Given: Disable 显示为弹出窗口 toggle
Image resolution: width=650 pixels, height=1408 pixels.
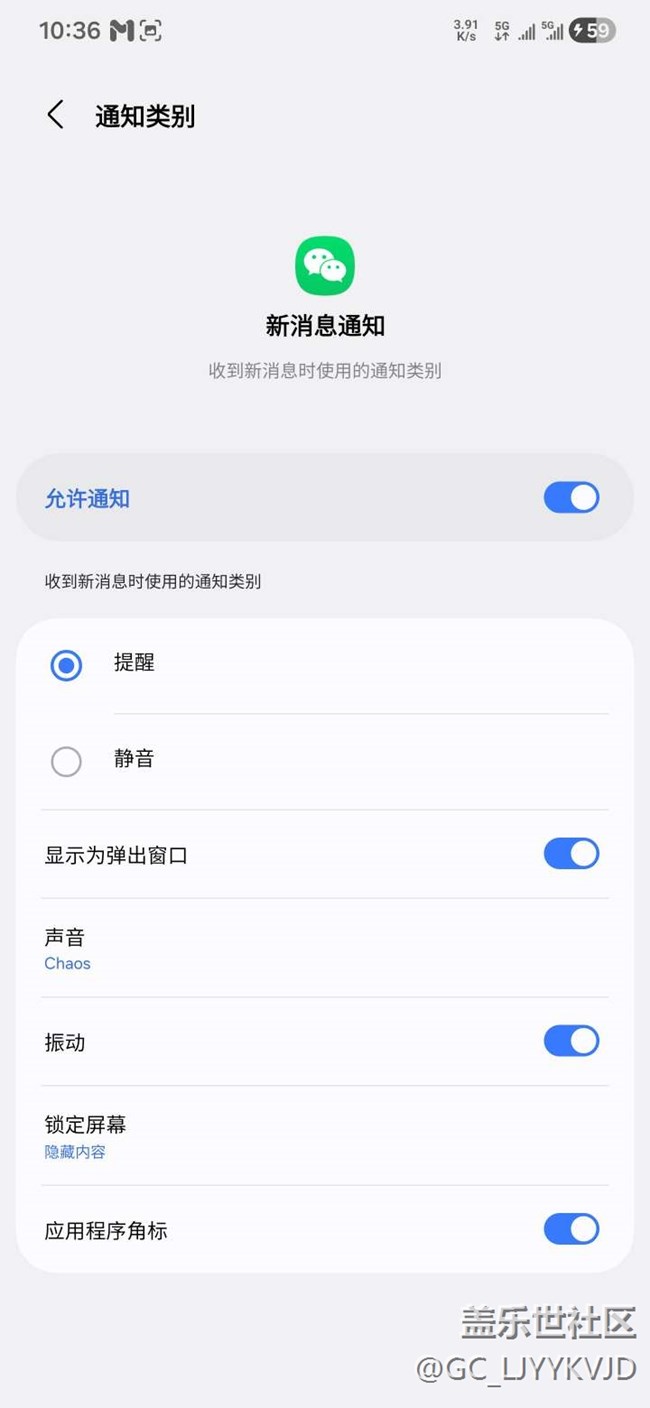Looking at the screenshot, I should [x=571, y=854].
